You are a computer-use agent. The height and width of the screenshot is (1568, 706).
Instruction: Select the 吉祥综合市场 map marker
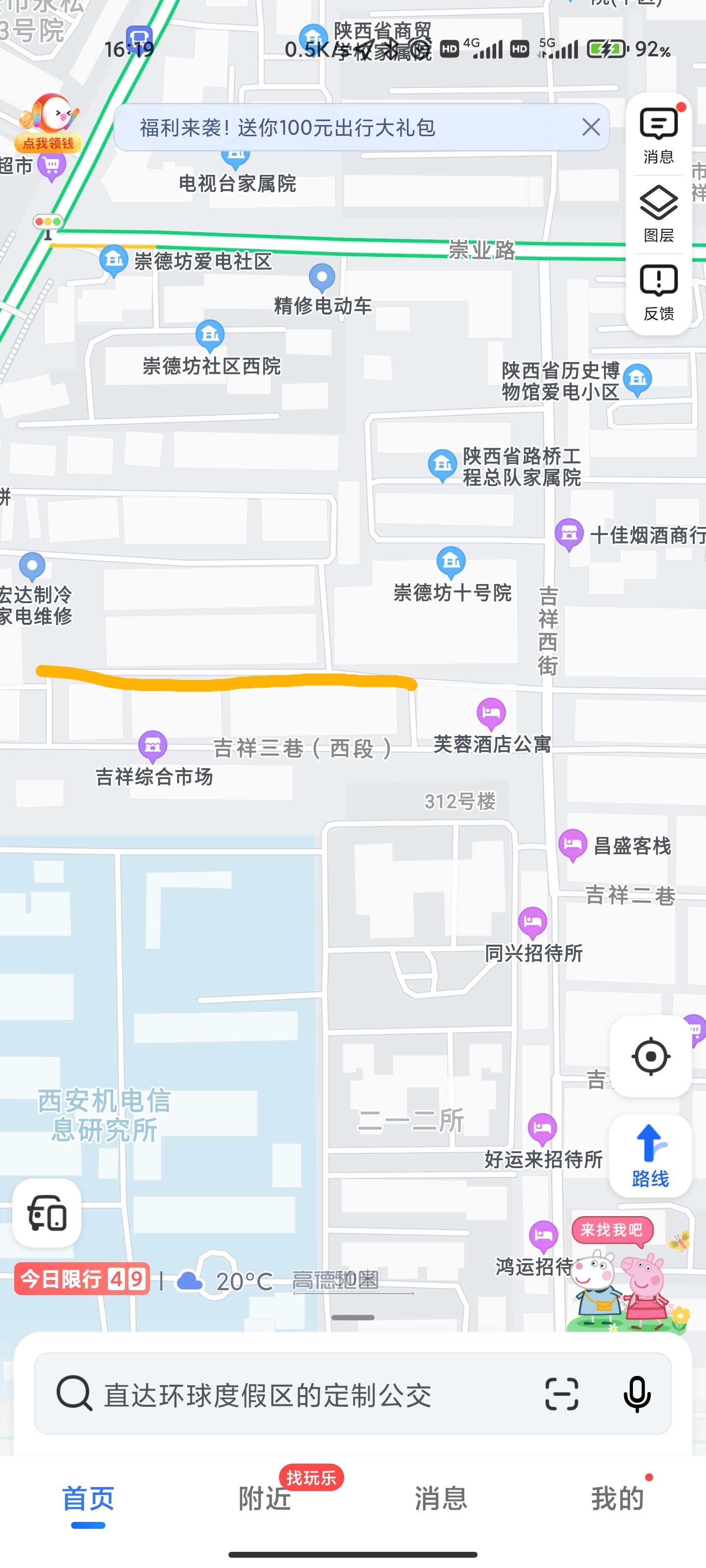click(x=153, y=744)
